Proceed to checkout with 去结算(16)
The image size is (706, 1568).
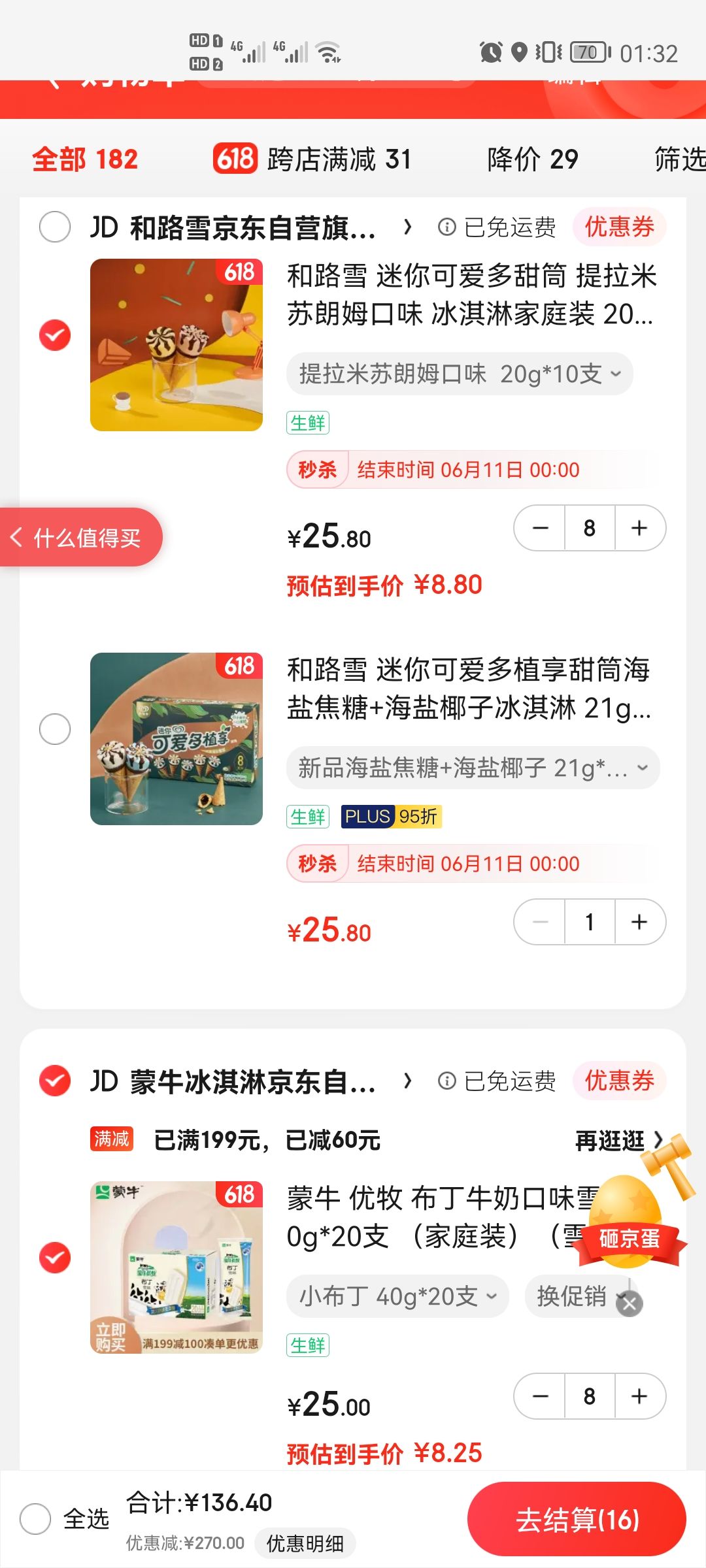[x=577, y=1520]
